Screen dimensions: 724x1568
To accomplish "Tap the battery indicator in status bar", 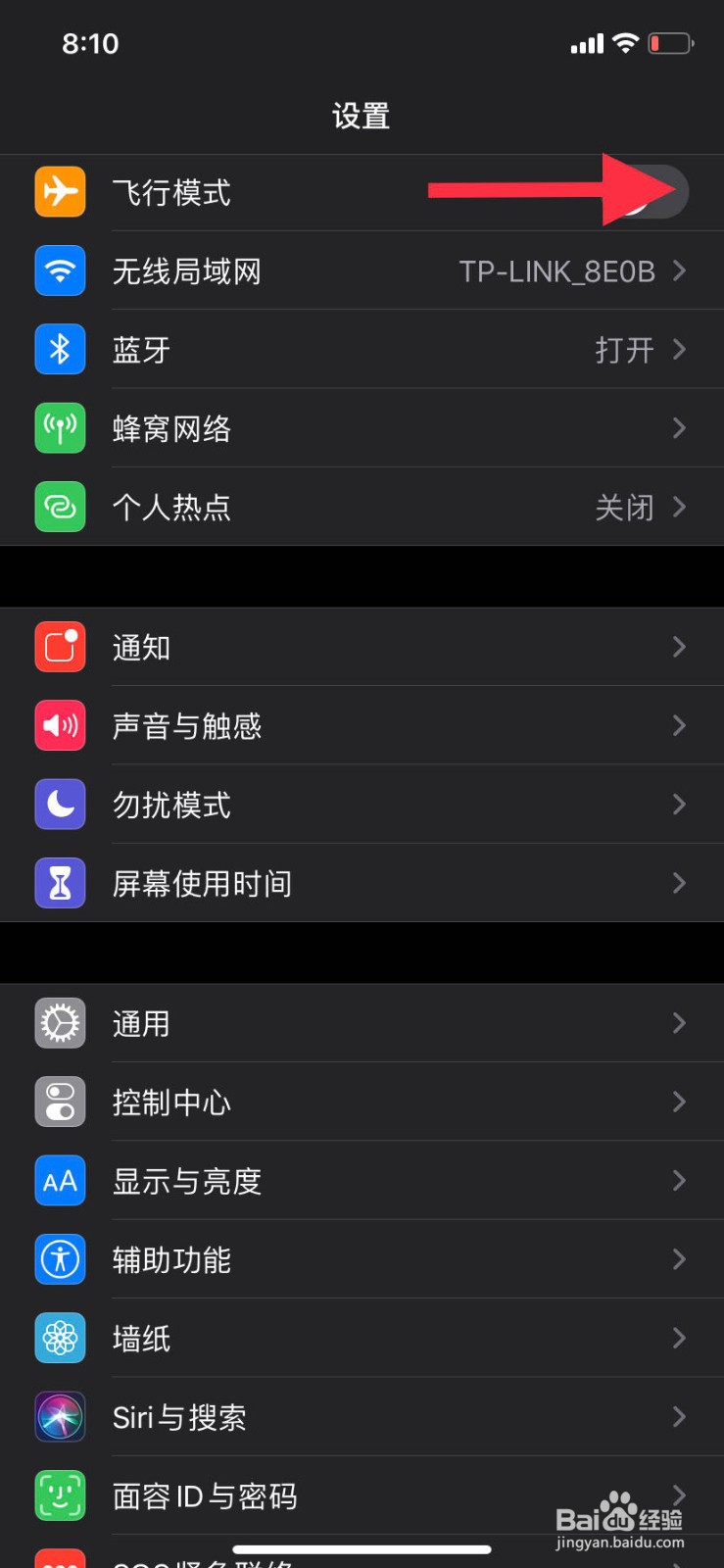I will (670, 42).
